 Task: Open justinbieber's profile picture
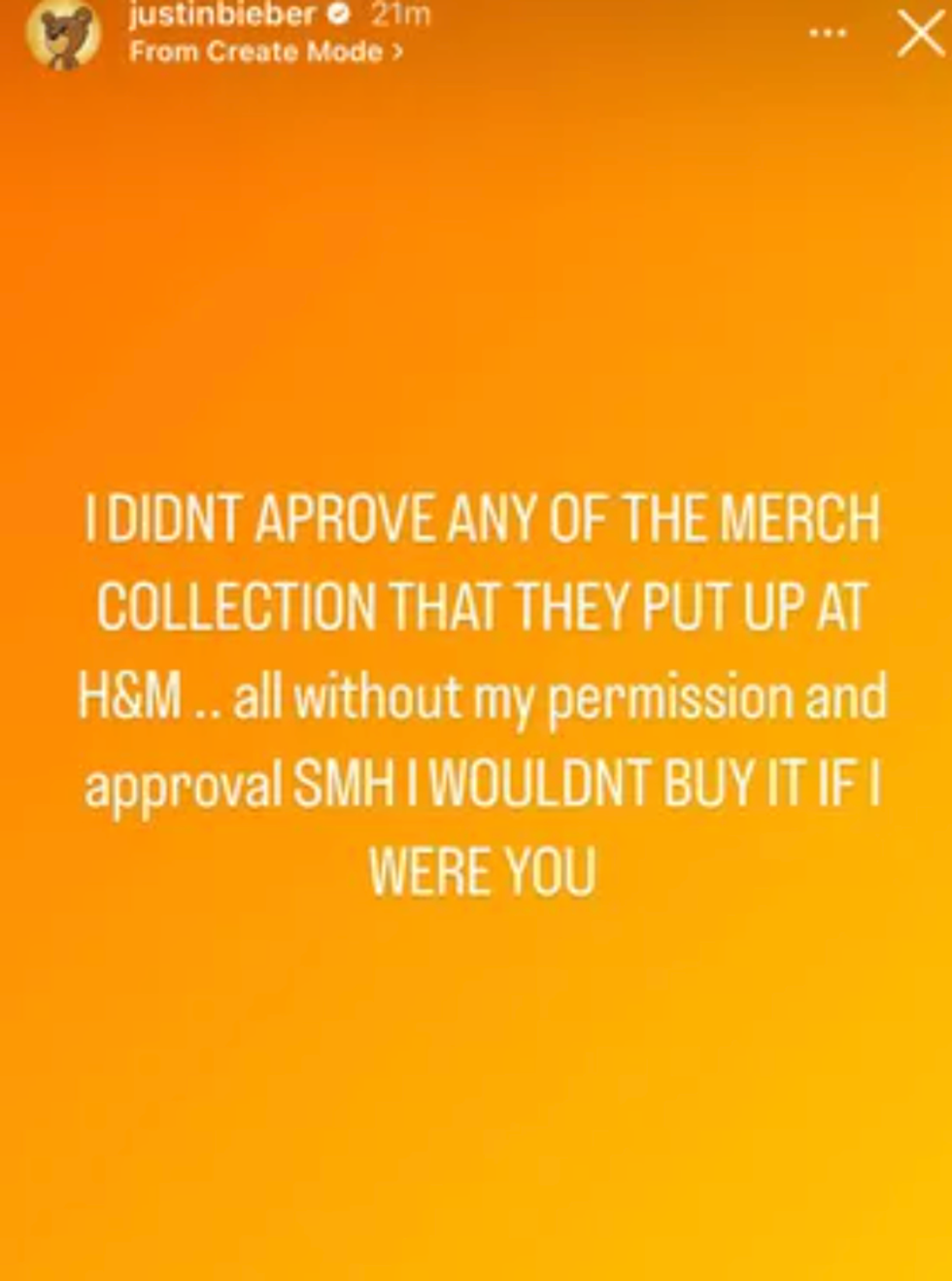click(x=64, y=35)
